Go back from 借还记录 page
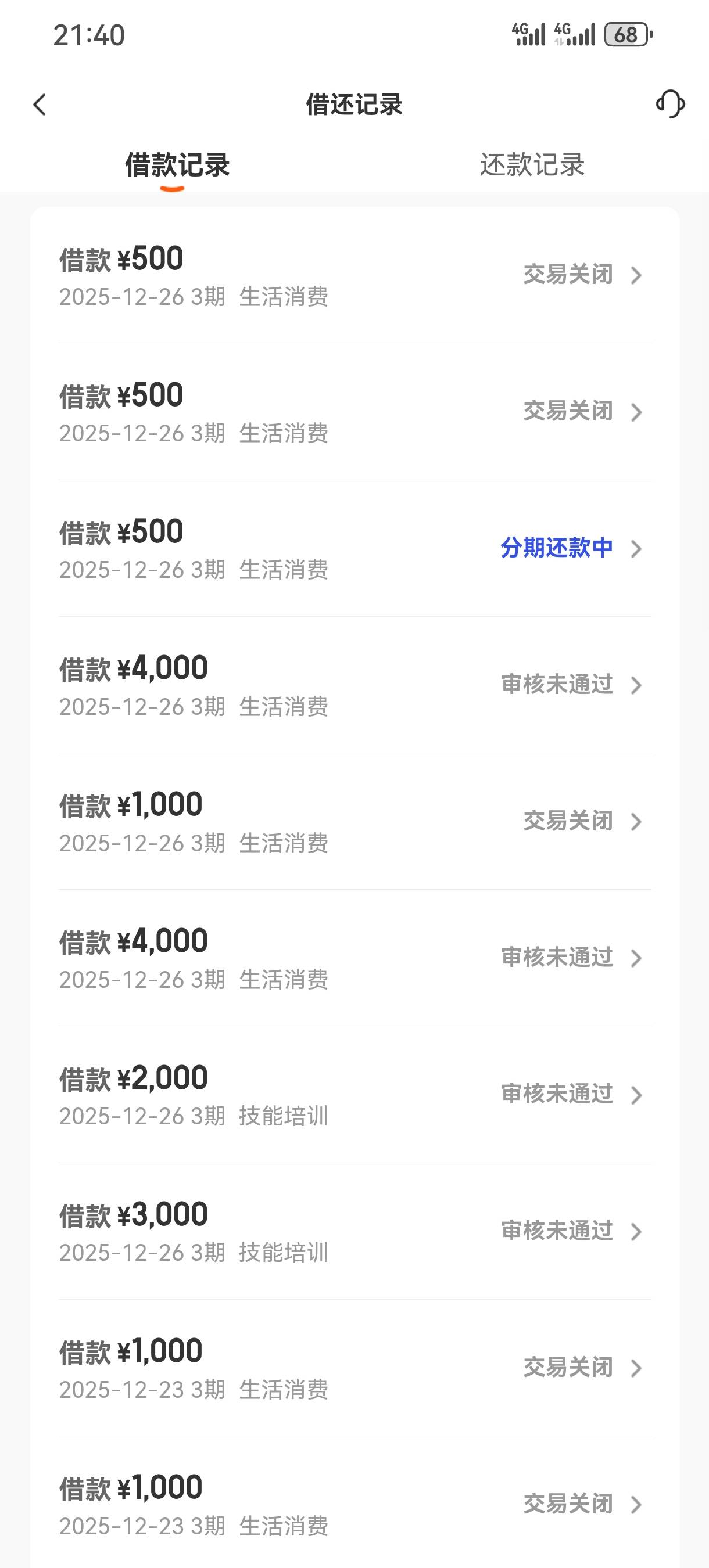 pos(40,105)
